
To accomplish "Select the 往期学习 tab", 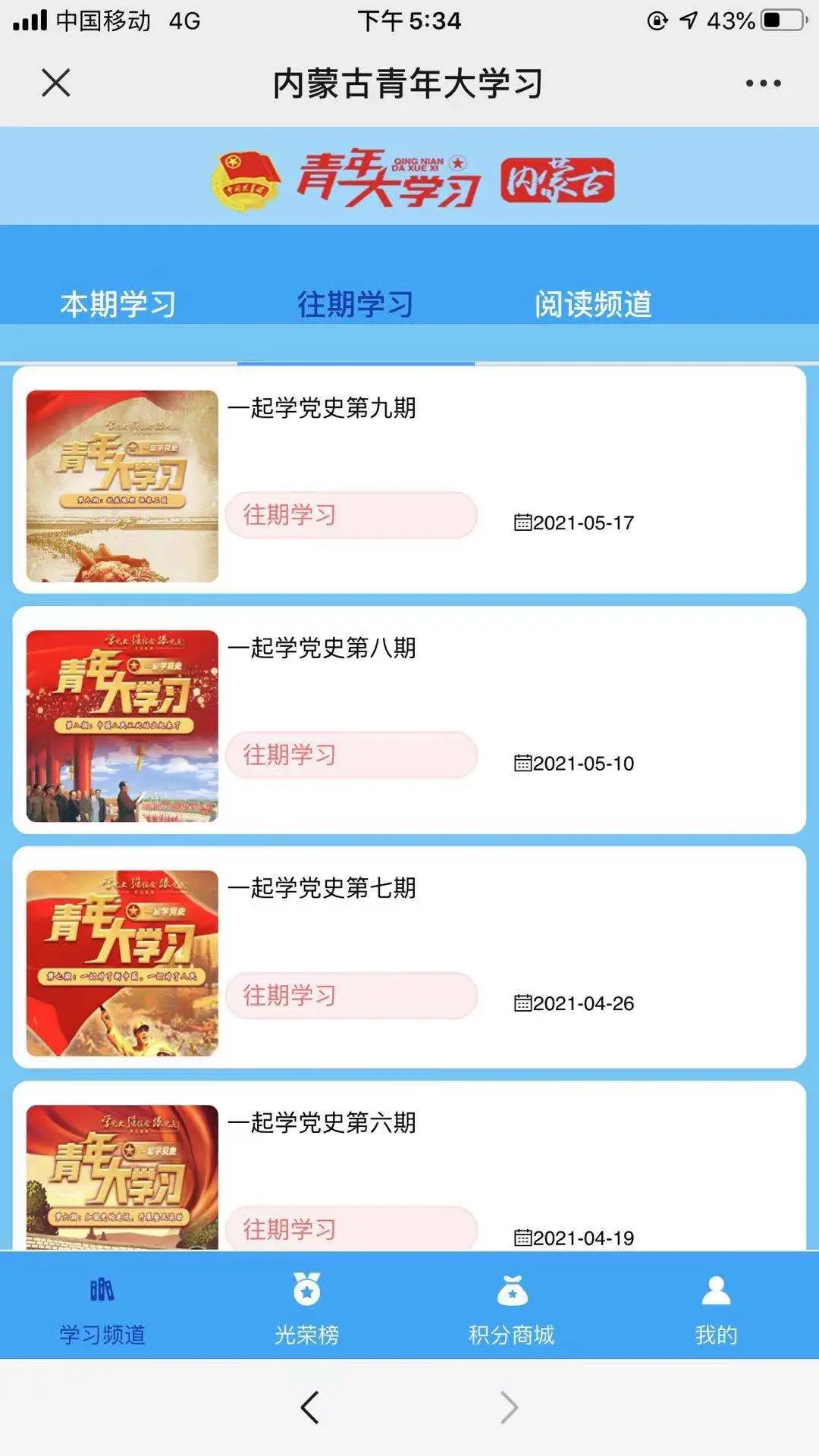I will pos(355,304).
